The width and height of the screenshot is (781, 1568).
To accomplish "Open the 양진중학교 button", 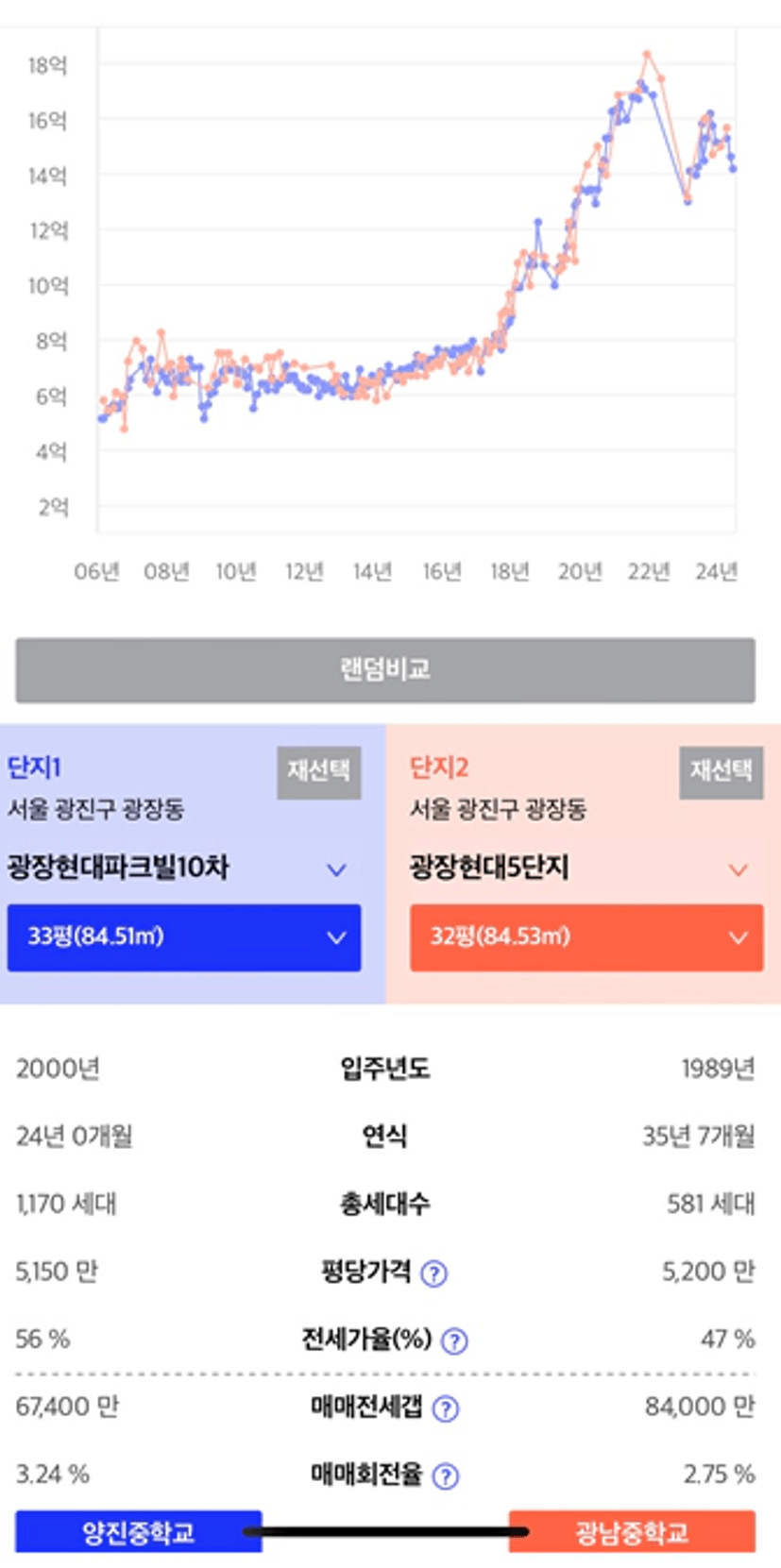I will 139,1531.
